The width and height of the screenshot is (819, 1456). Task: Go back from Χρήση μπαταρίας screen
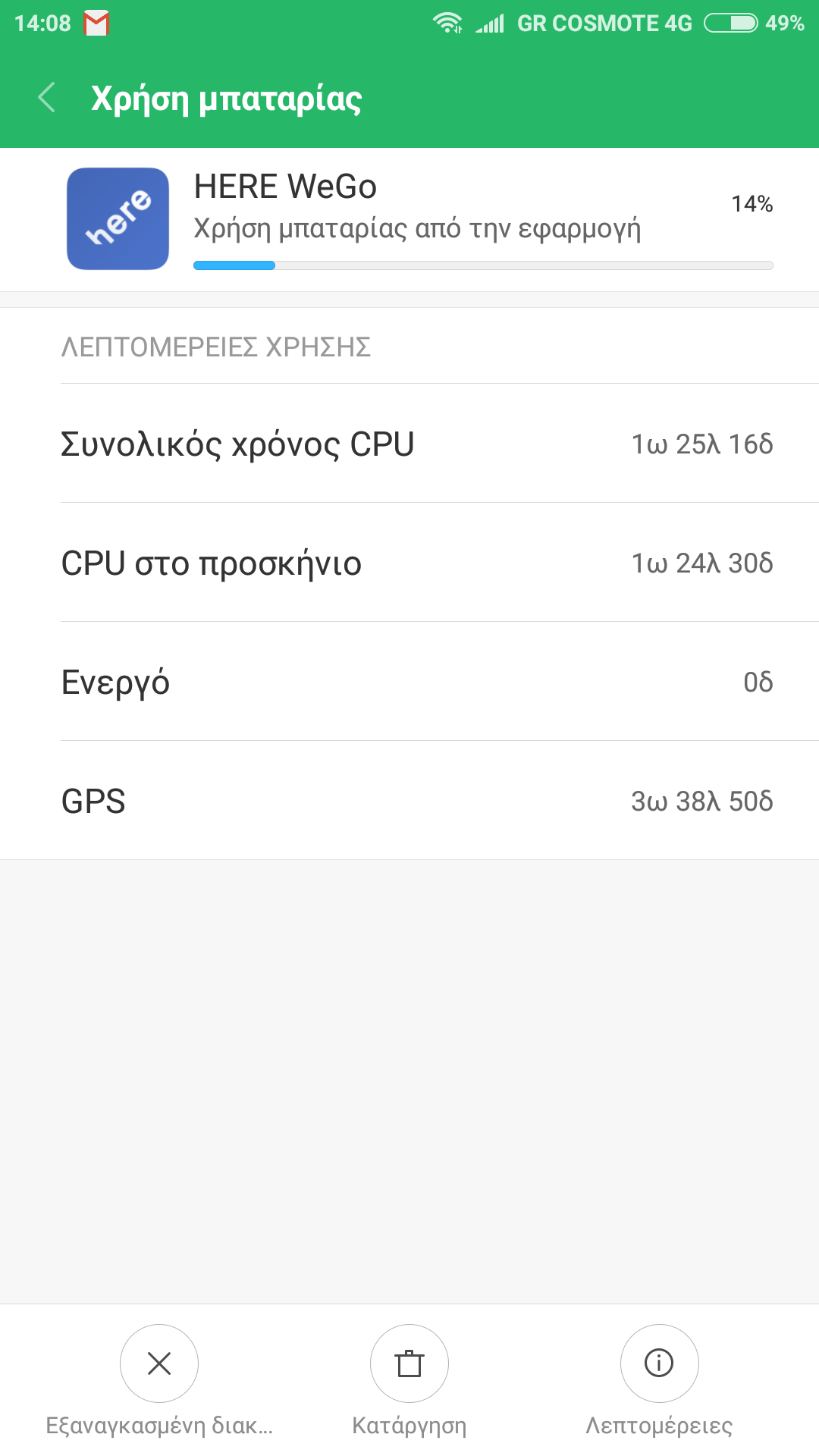47,98
